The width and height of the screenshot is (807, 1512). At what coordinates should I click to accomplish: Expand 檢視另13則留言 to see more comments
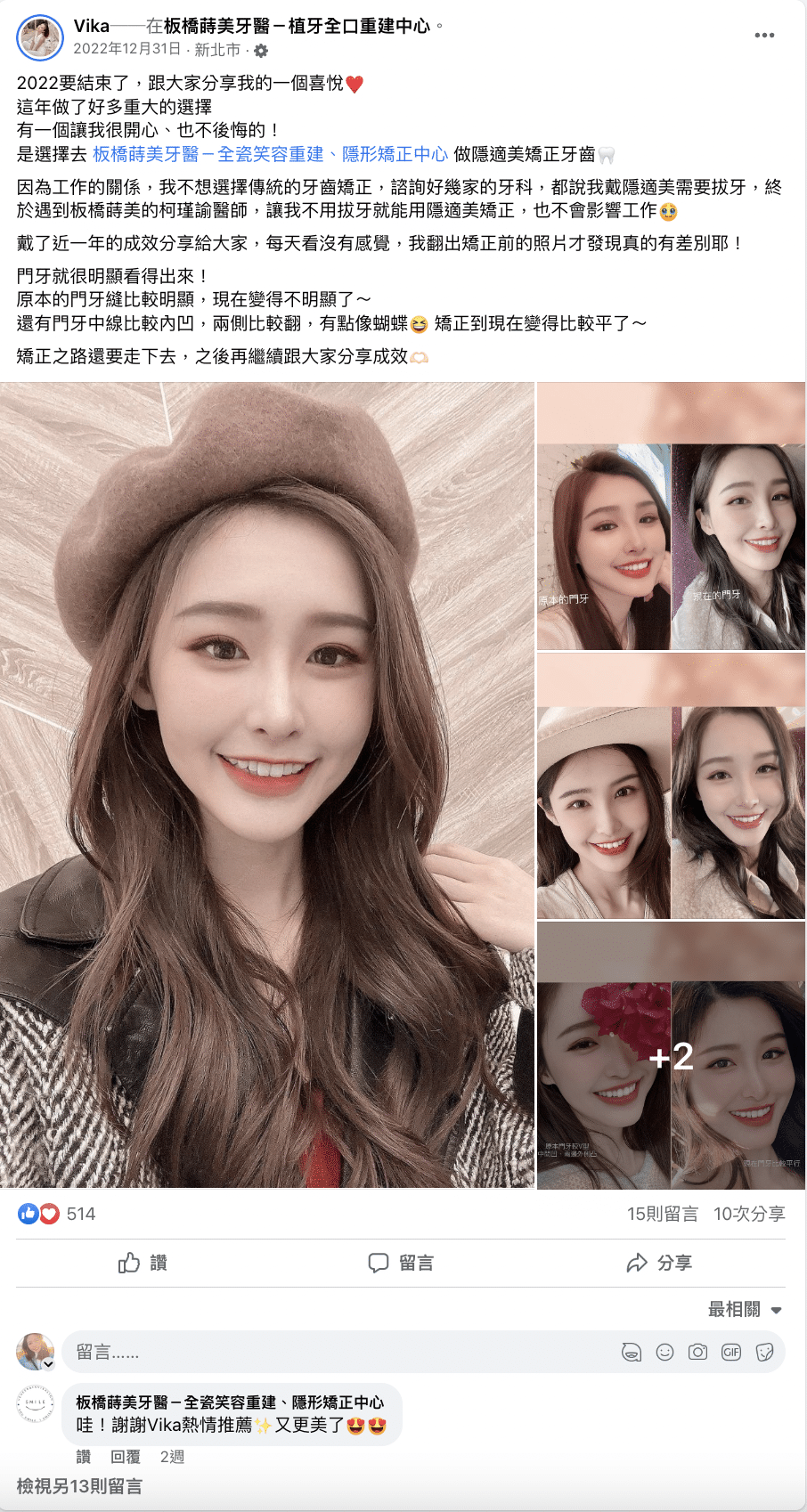tap(79, 1486)
